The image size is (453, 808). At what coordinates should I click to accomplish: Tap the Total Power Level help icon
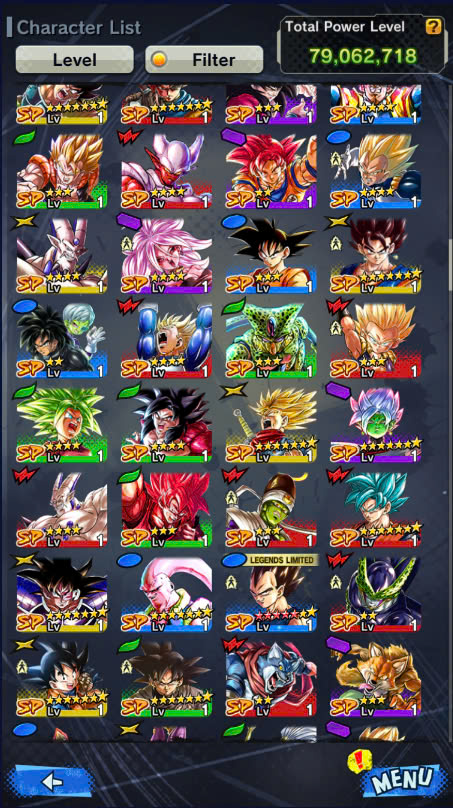[x=433, y=26]
